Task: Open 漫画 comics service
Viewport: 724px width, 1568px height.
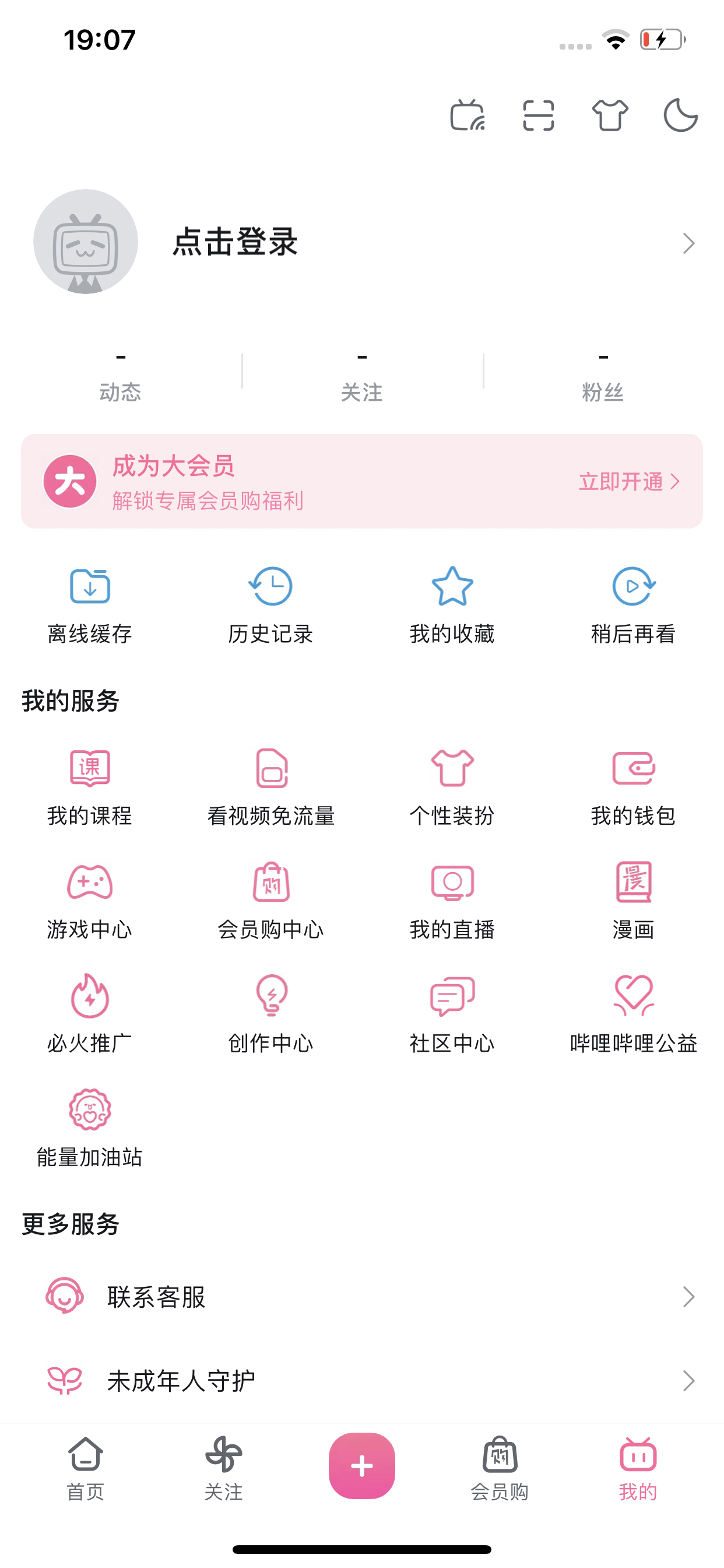Action: tap(633, 900)
